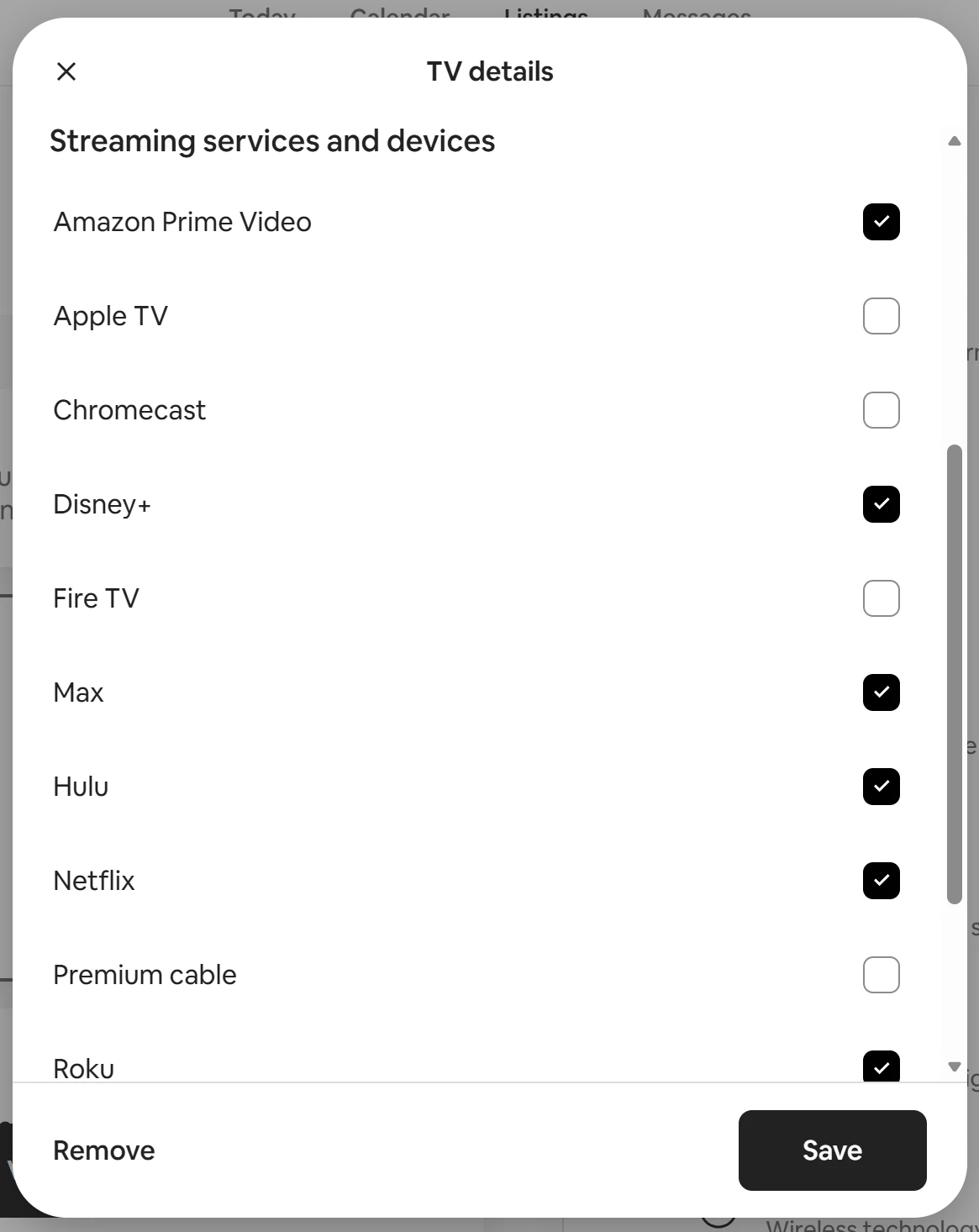Save the TV details

click(832, 1150)
